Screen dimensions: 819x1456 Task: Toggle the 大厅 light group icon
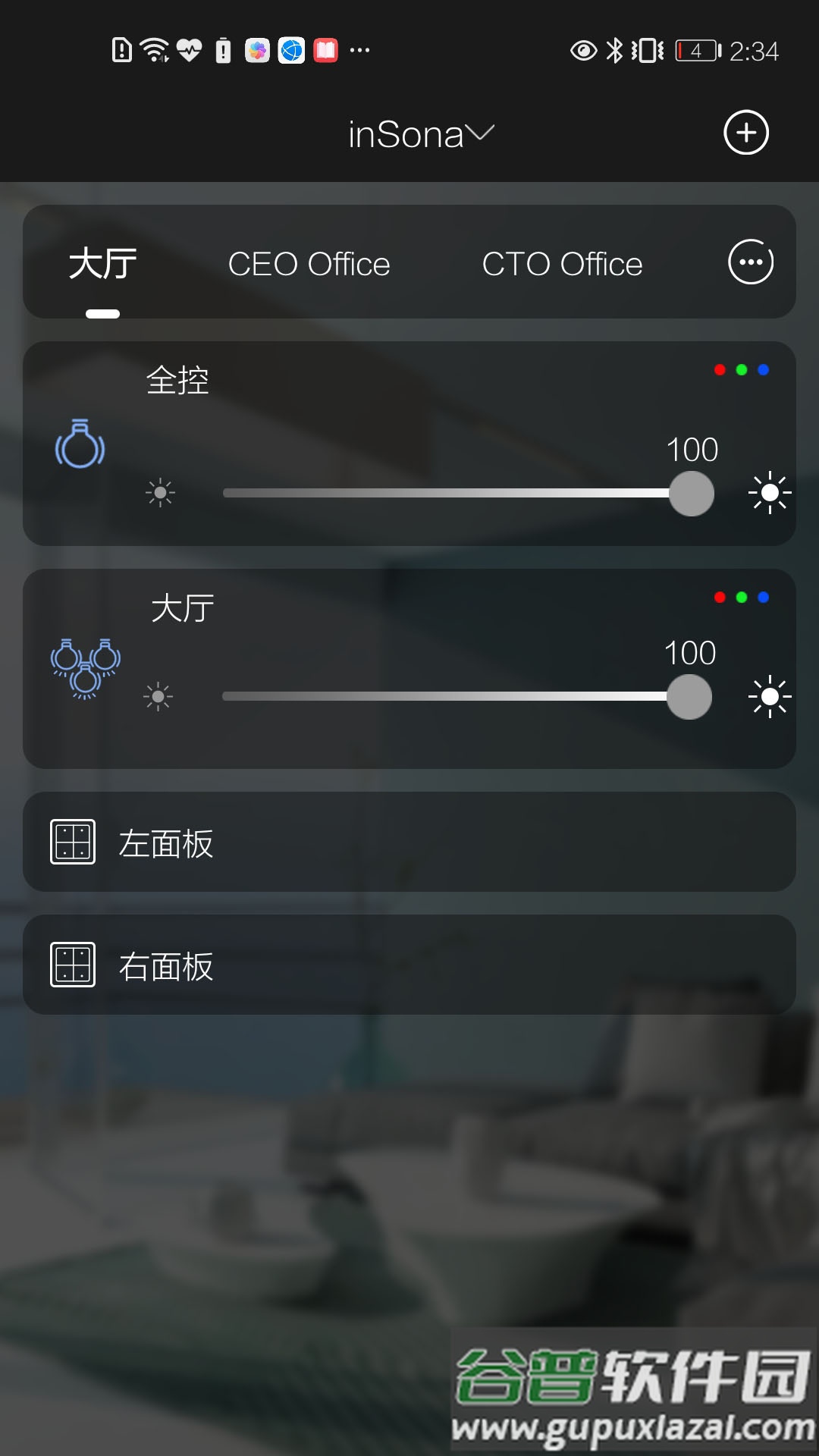coord(85,668)
